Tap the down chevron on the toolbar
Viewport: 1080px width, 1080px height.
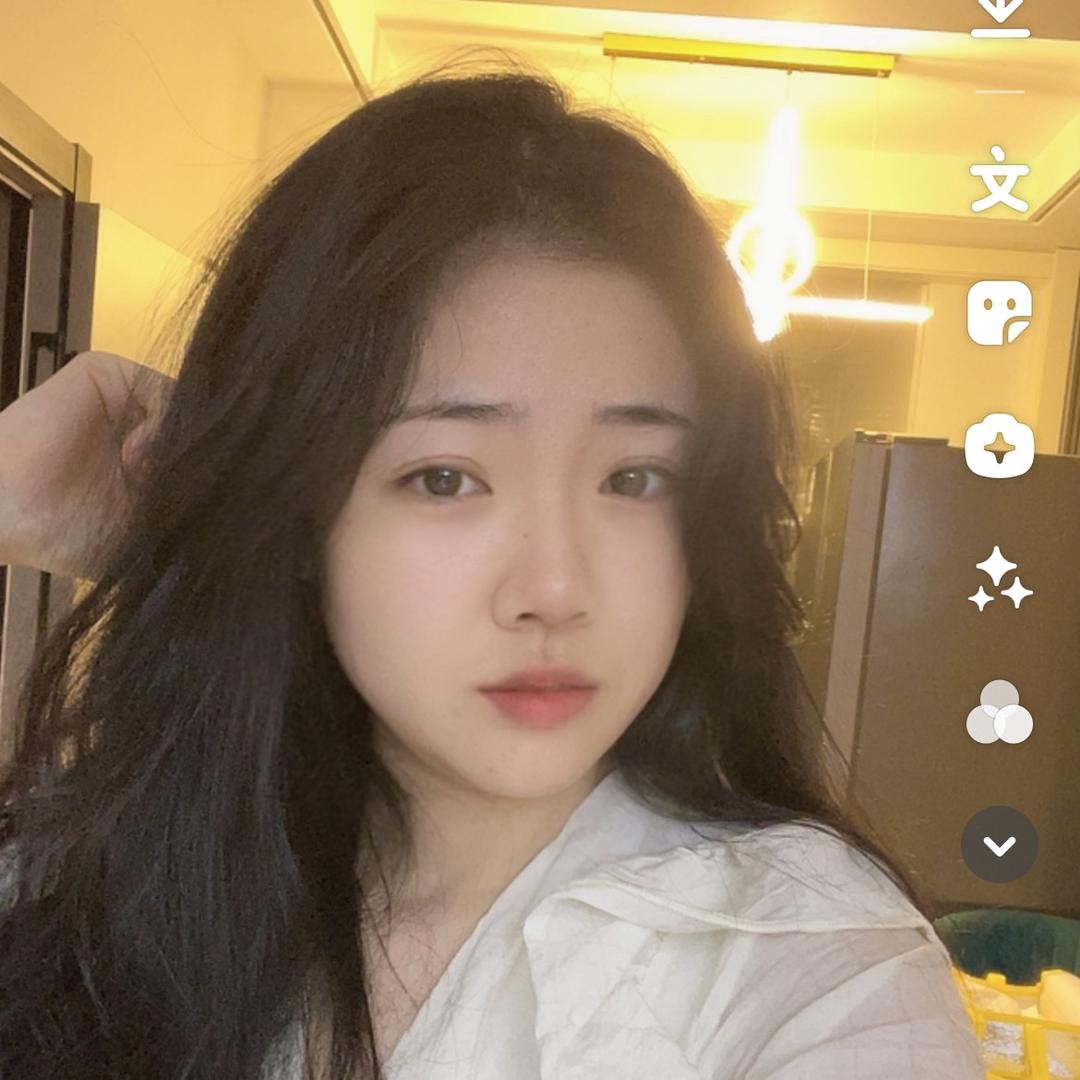pyautogui.click(x=999, y=845)
